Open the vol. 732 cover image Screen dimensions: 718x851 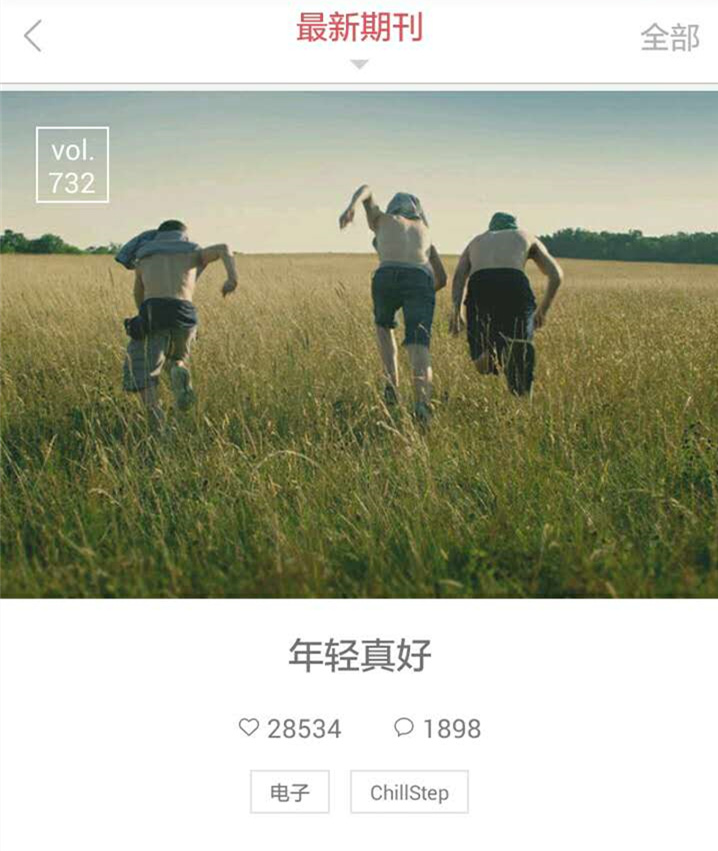(x=359, y=345)
